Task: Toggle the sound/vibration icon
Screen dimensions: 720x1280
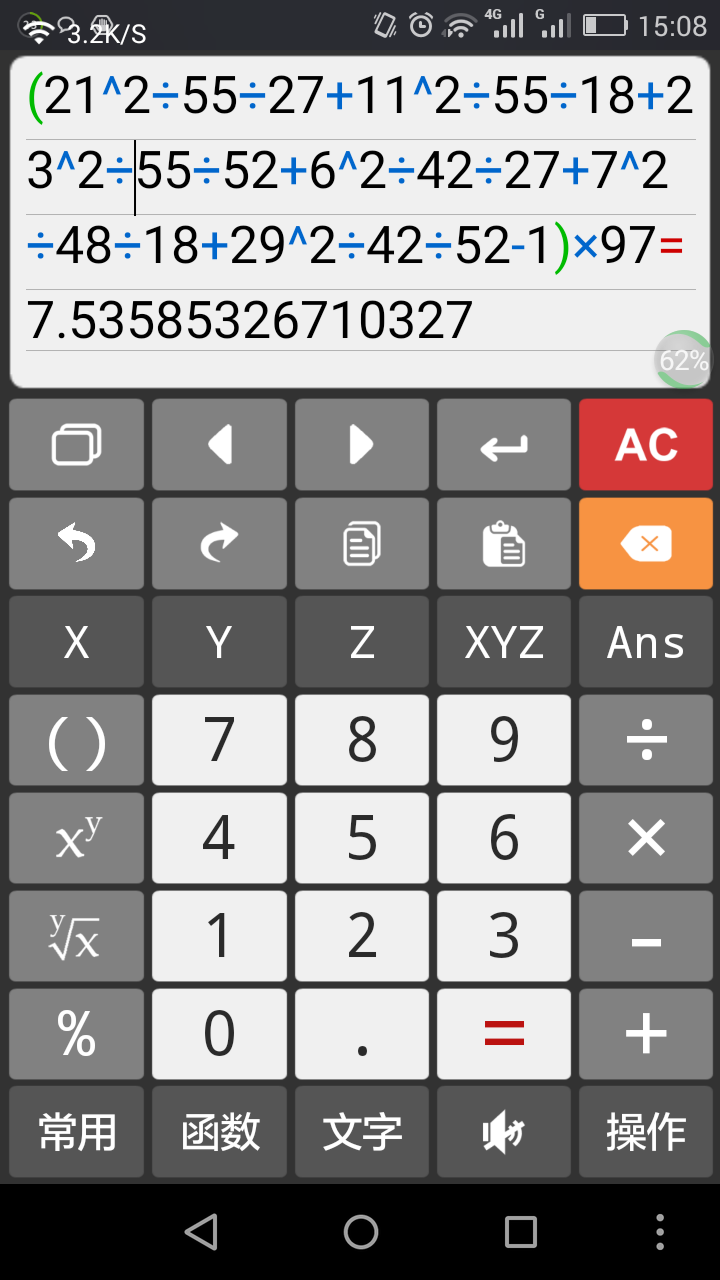Action: click(504, 1132)
